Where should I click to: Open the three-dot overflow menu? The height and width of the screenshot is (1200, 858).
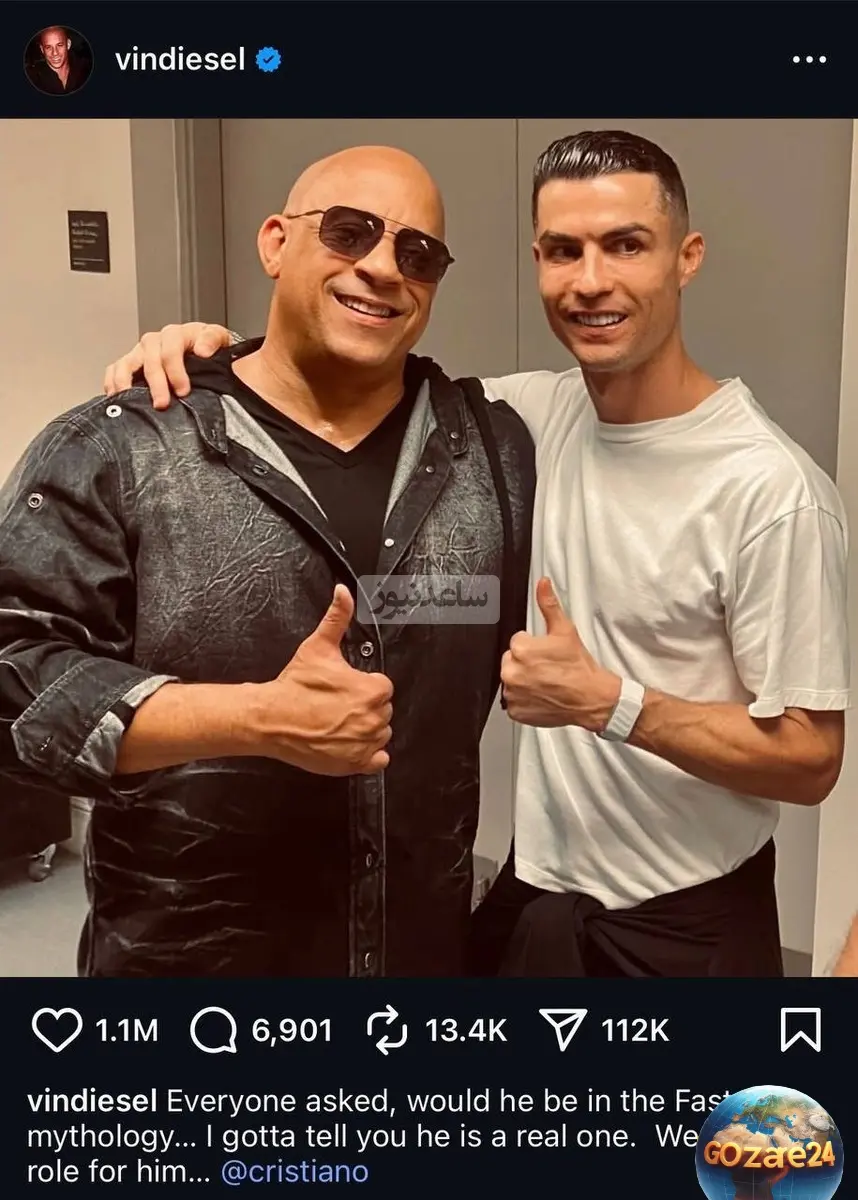[809, 60]
